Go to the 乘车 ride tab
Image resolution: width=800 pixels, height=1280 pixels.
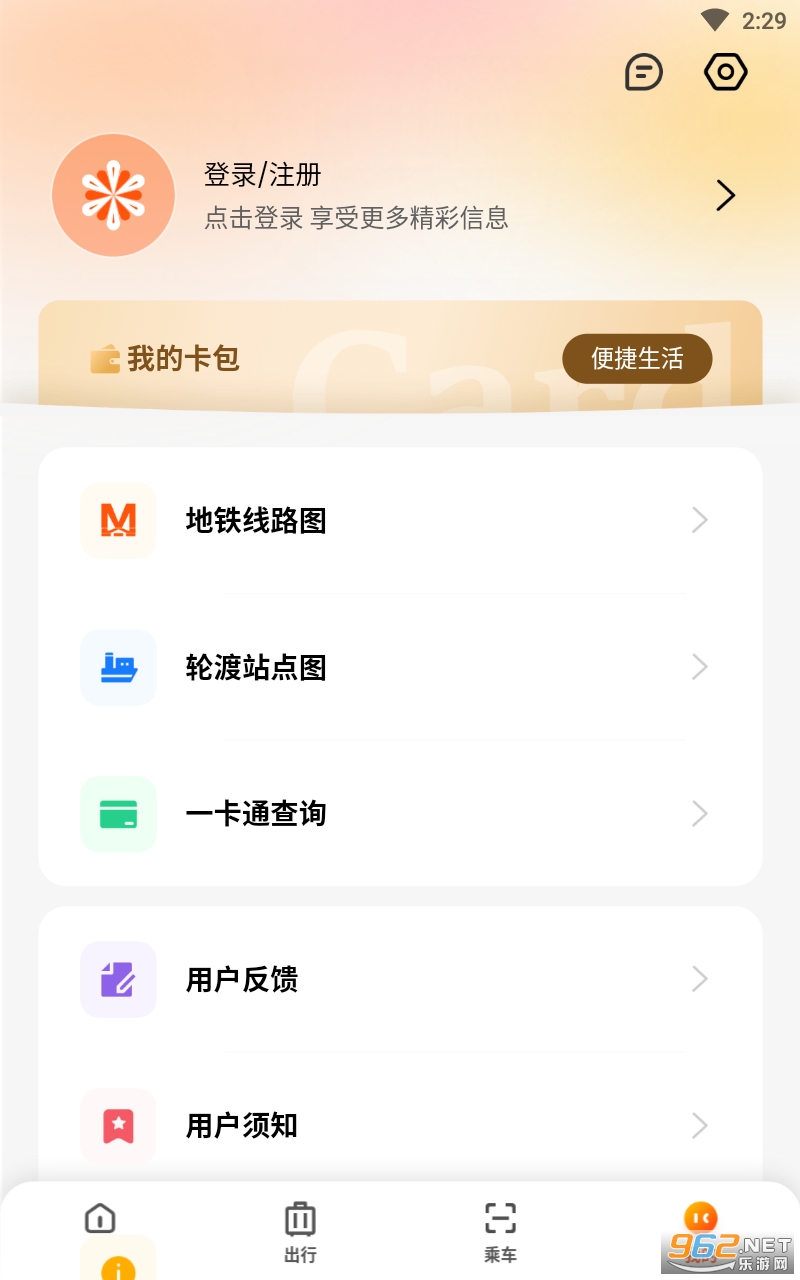tap(500, 1231)
